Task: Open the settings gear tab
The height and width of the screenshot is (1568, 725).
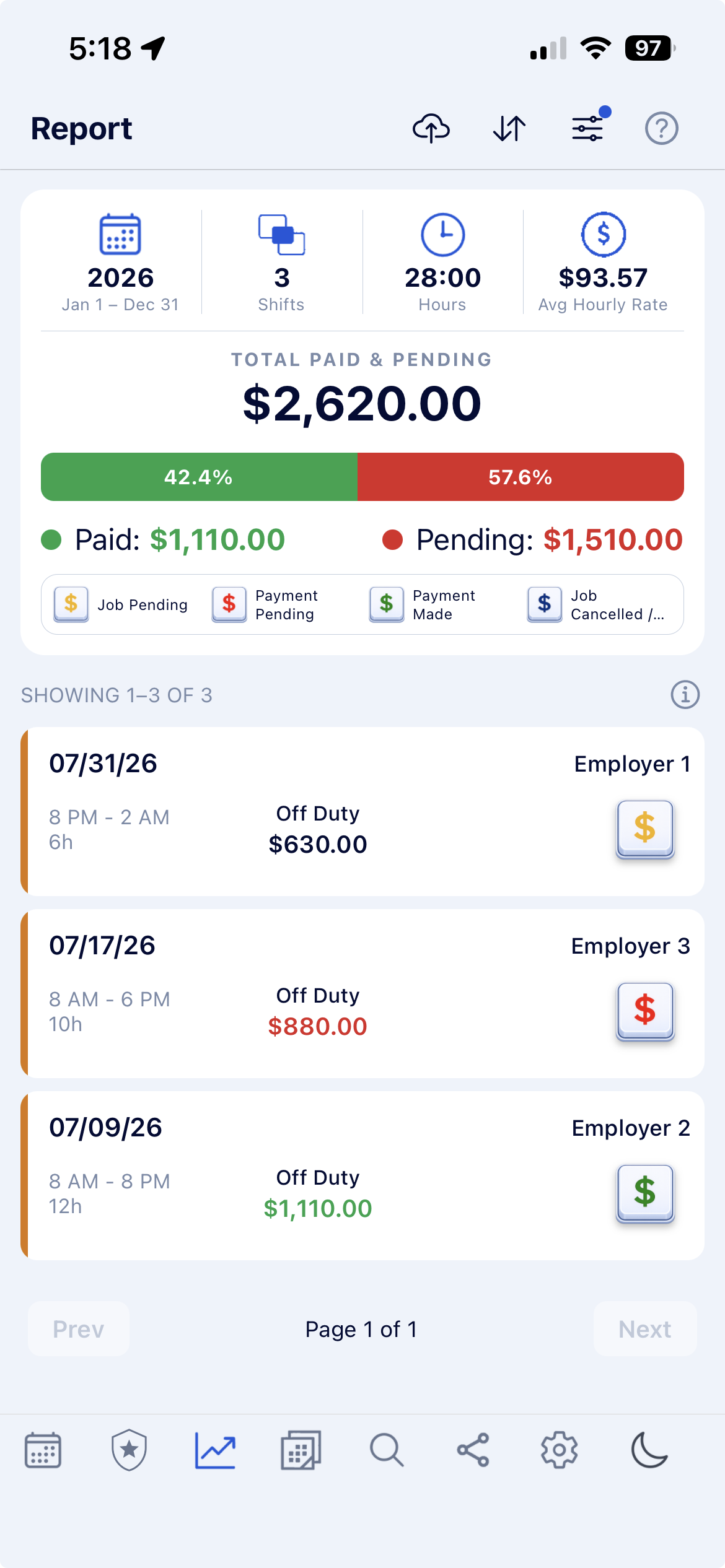Action: tap(560, 1450)
